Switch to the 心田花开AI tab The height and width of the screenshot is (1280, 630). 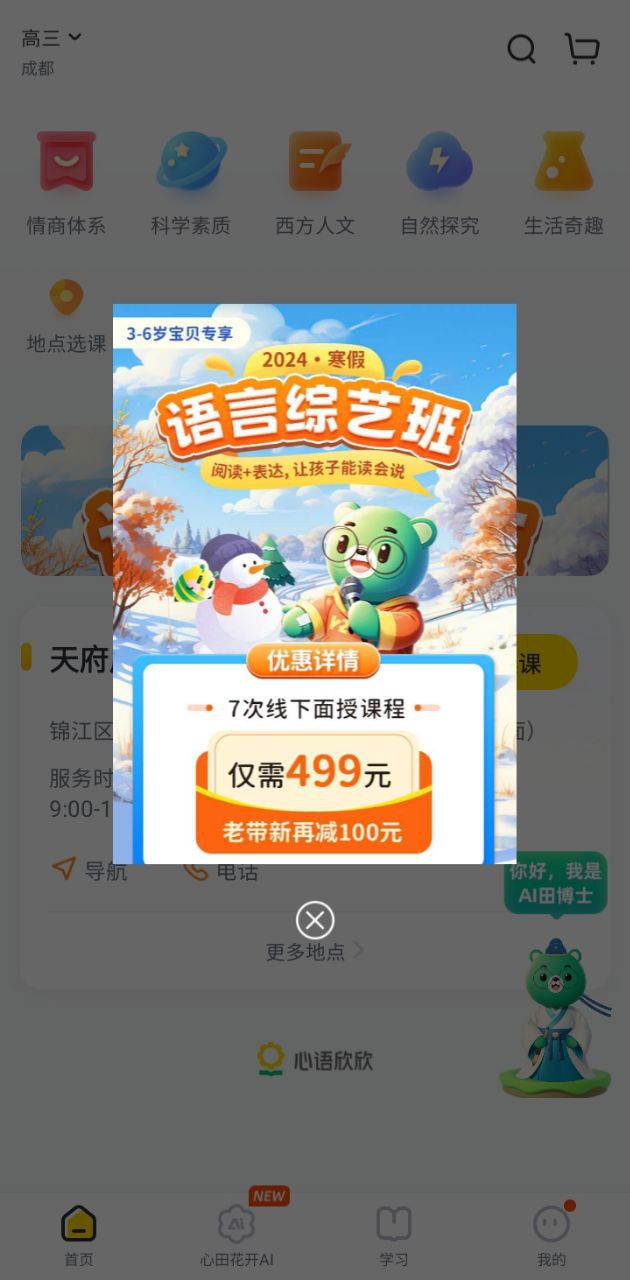point(237,1236)
